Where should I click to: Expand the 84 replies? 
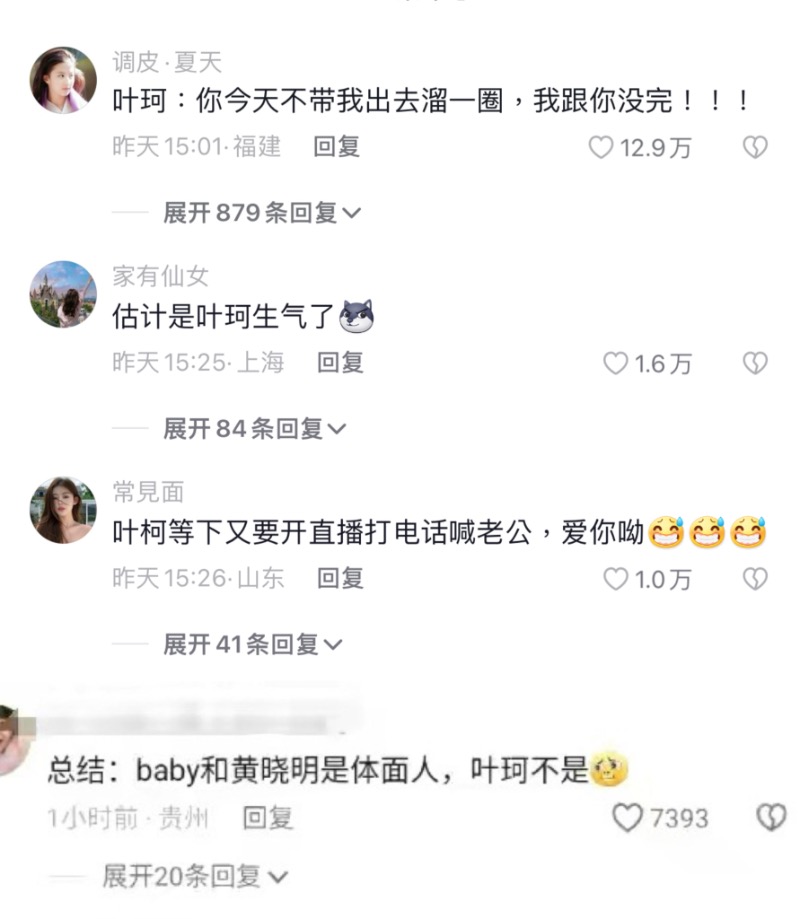(x=254, y=429)
